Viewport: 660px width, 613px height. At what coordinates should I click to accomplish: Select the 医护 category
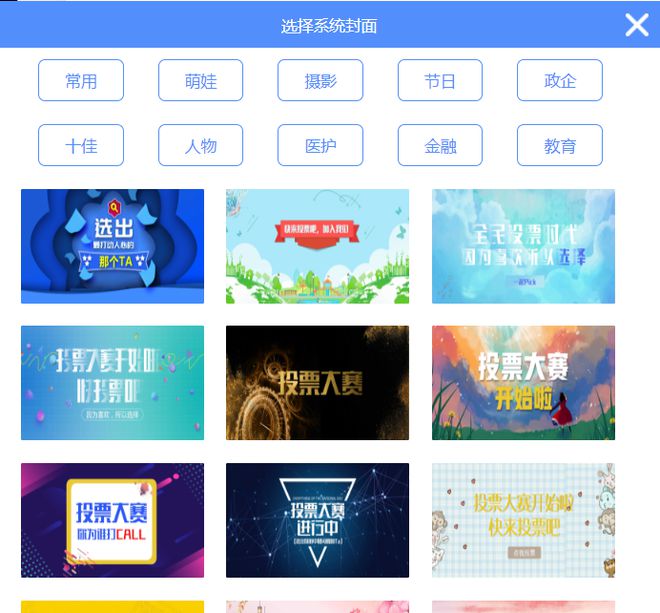click(x=320, y=145)
